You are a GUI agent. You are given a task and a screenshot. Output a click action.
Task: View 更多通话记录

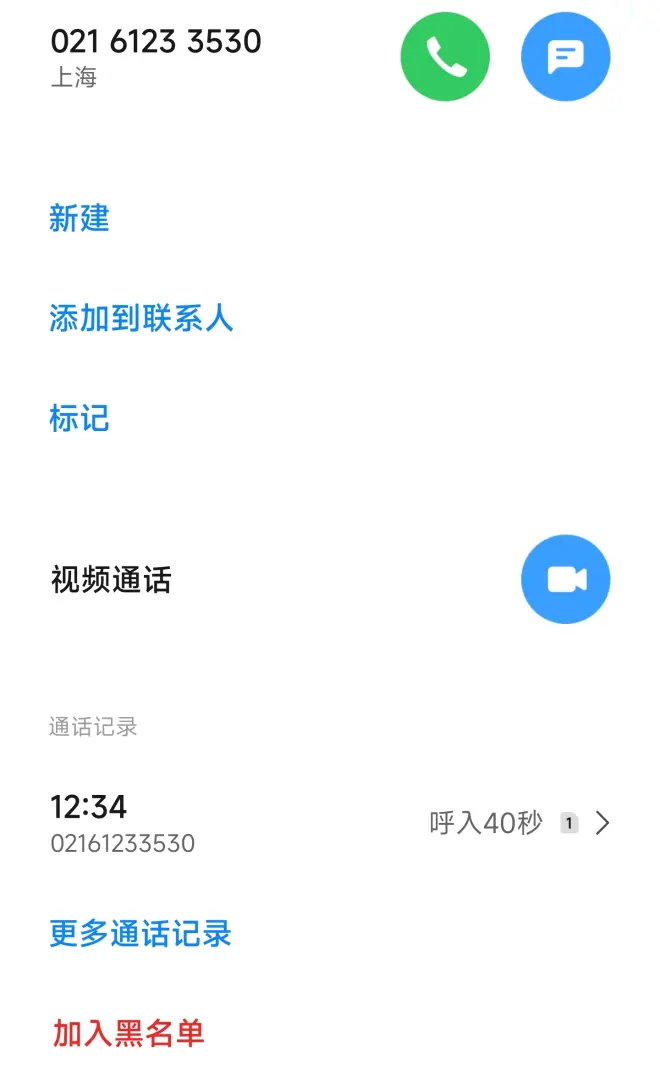coord(141,934)
